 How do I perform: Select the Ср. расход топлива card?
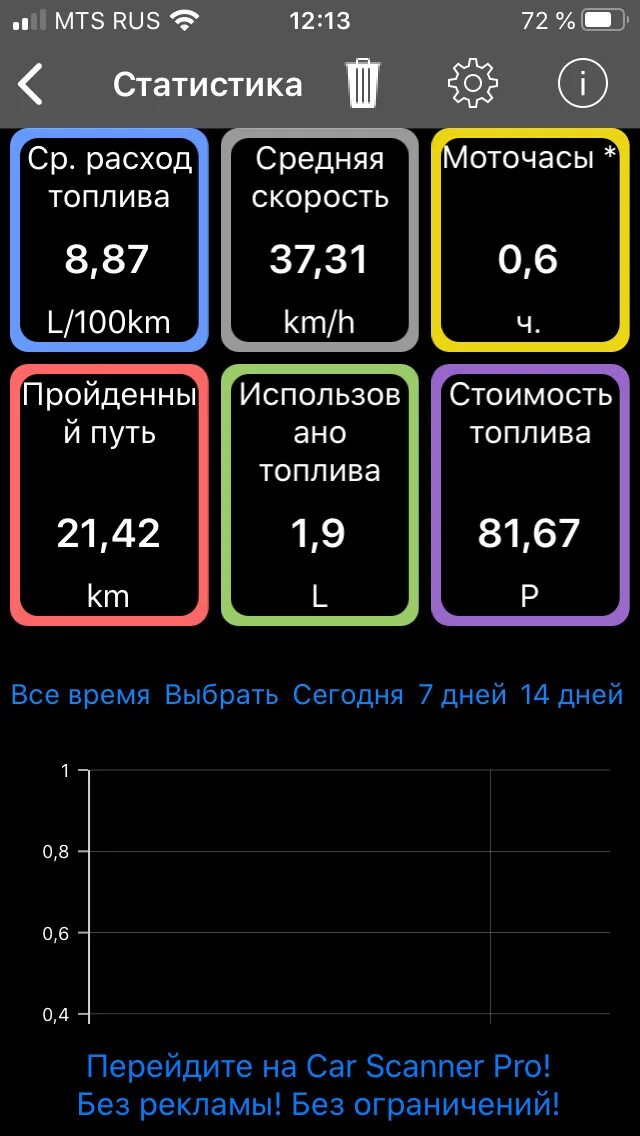click(x=109, y=240)
